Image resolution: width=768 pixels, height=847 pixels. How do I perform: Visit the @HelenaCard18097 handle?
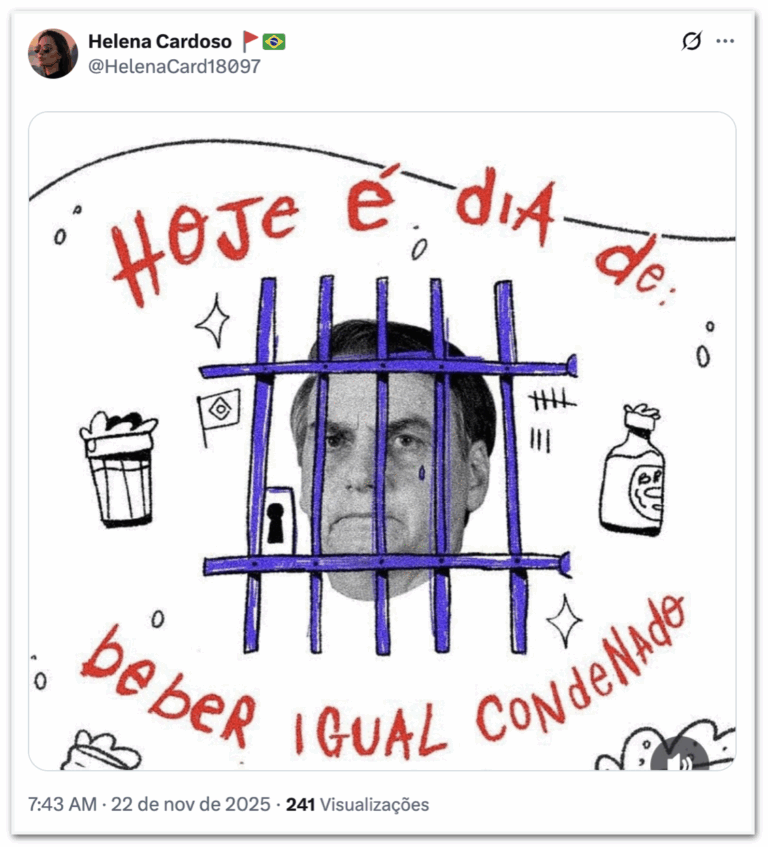pos(174,67)
